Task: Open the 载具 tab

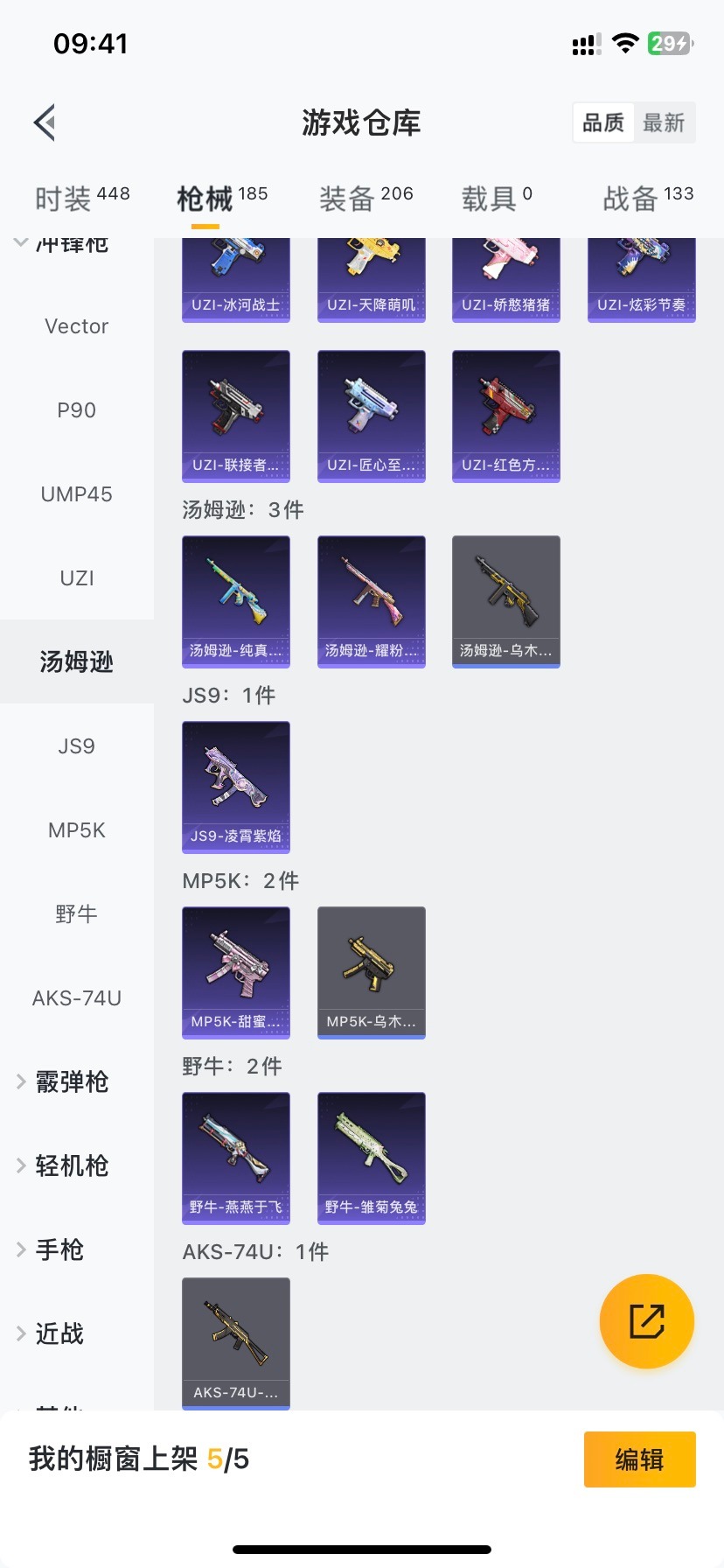Action: coord(496,199)
